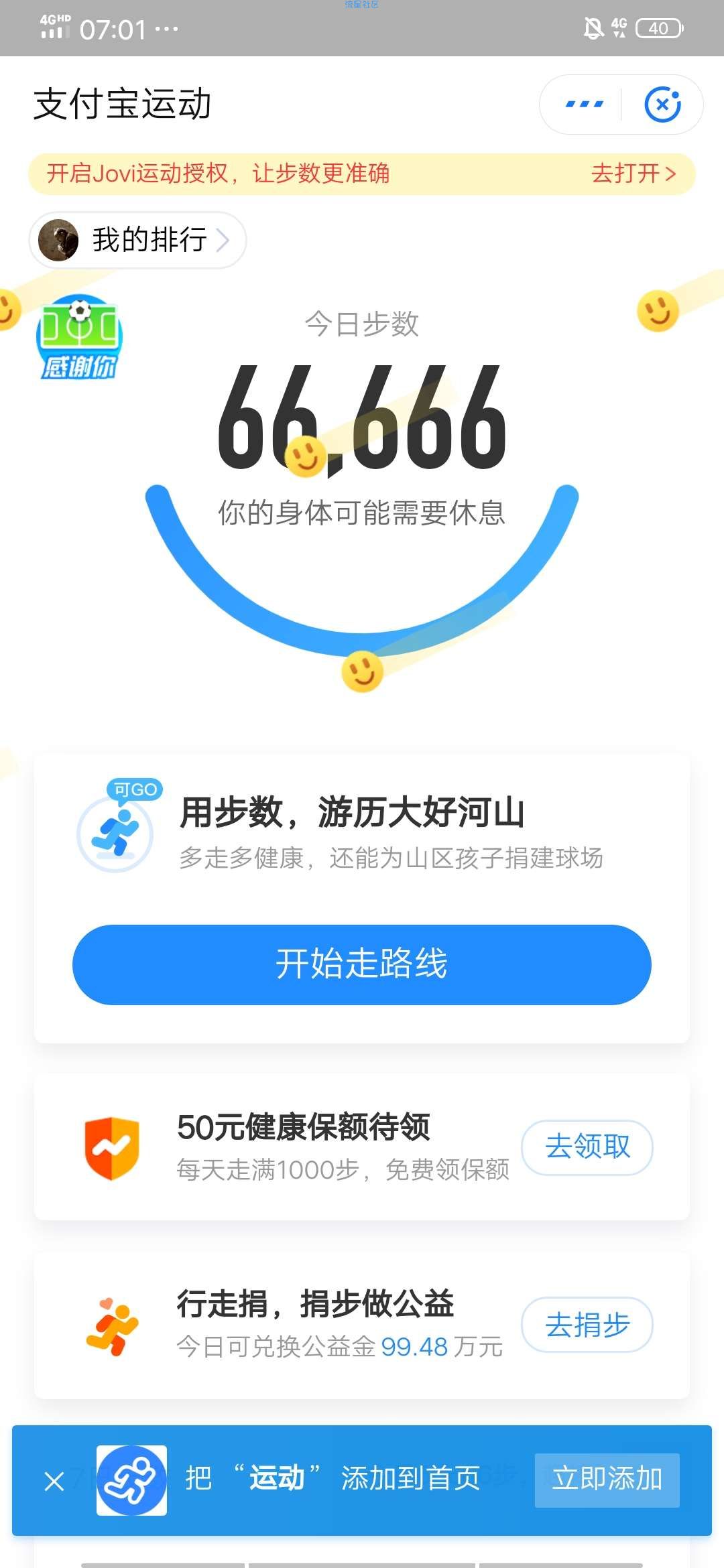Tap 去捐步 to donate steps
The image size is (724, 1568).
tap(587, 1325)
